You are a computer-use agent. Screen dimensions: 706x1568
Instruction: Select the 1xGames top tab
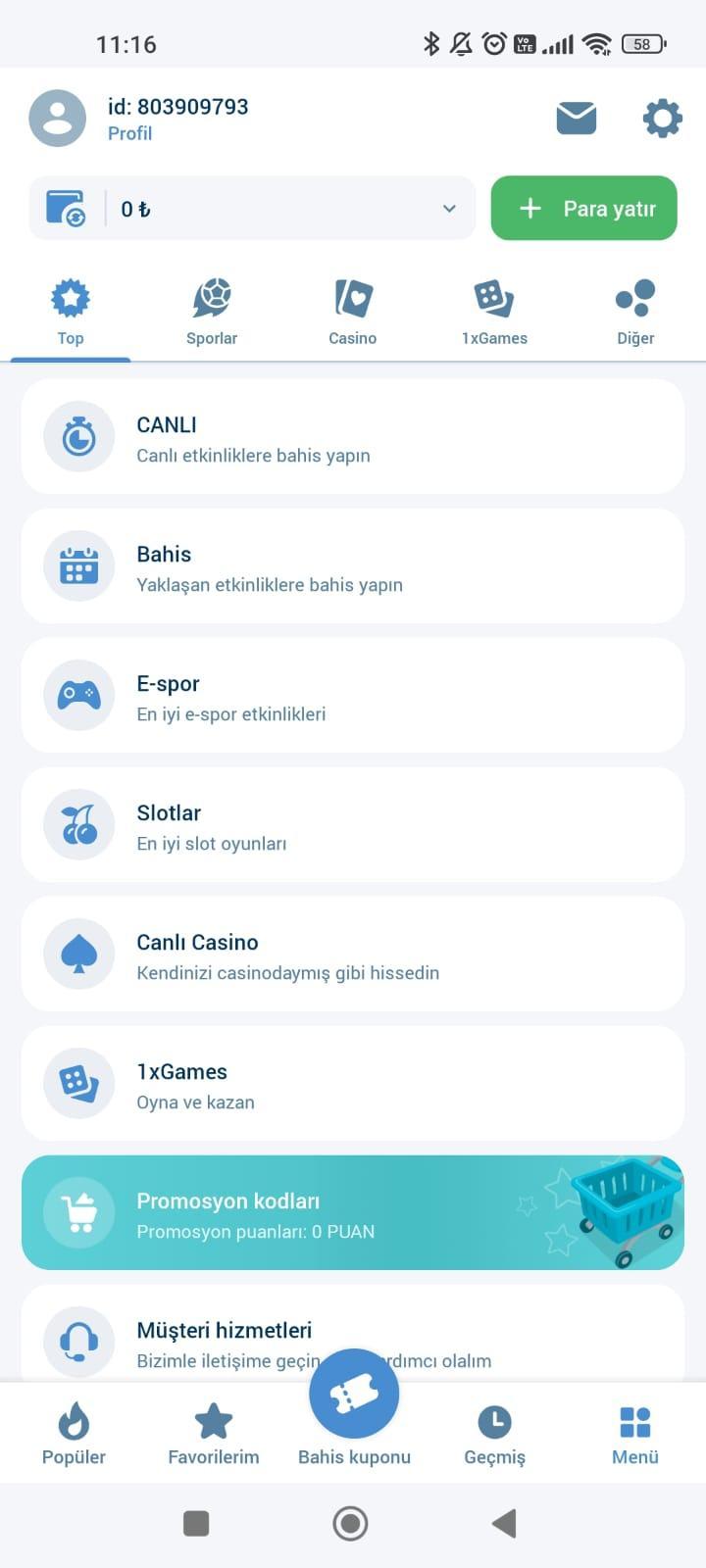coord(494,313)
